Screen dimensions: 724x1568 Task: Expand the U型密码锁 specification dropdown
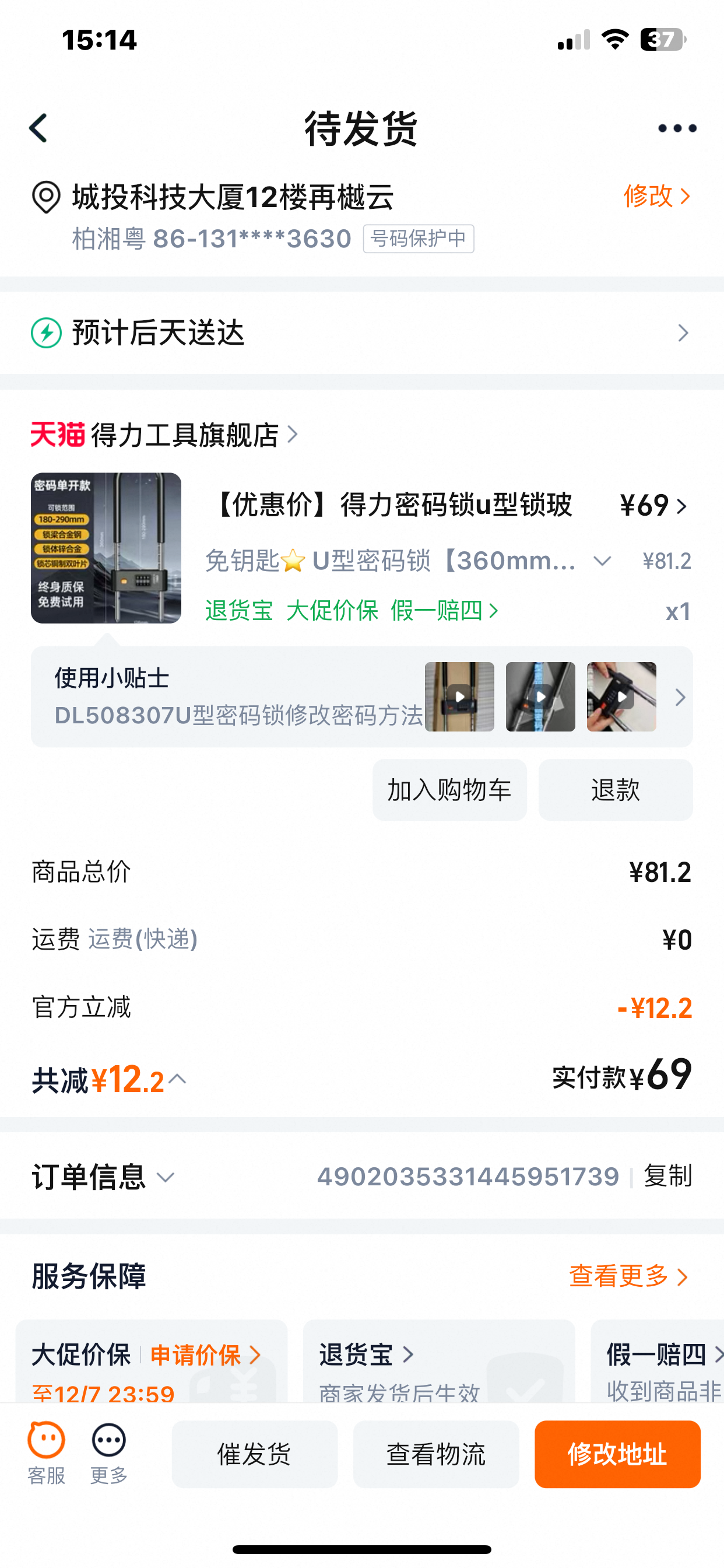point(602,561)
